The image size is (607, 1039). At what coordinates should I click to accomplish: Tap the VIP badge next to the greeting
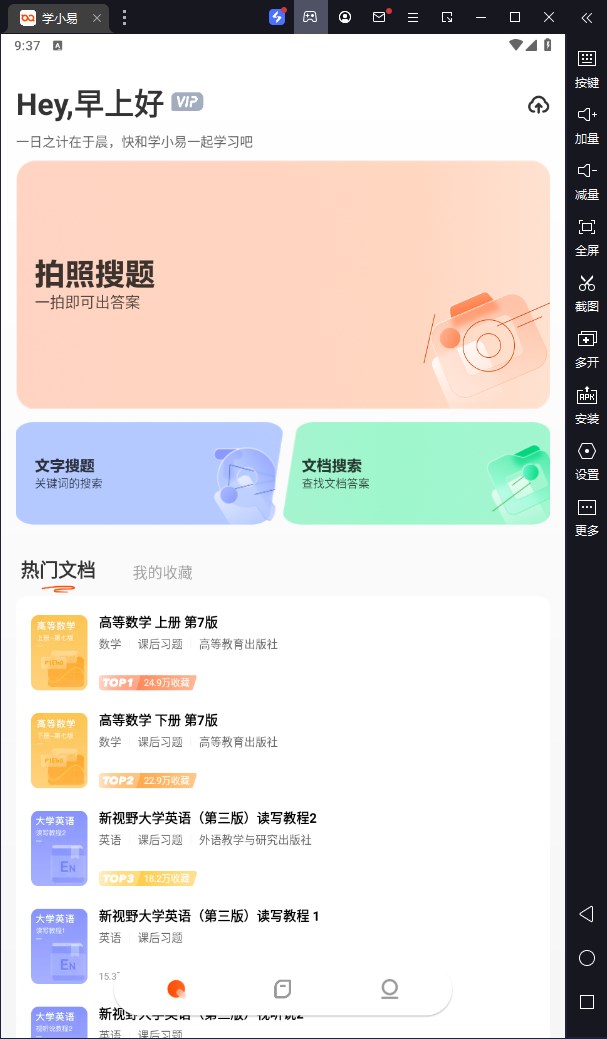[187, 101]
